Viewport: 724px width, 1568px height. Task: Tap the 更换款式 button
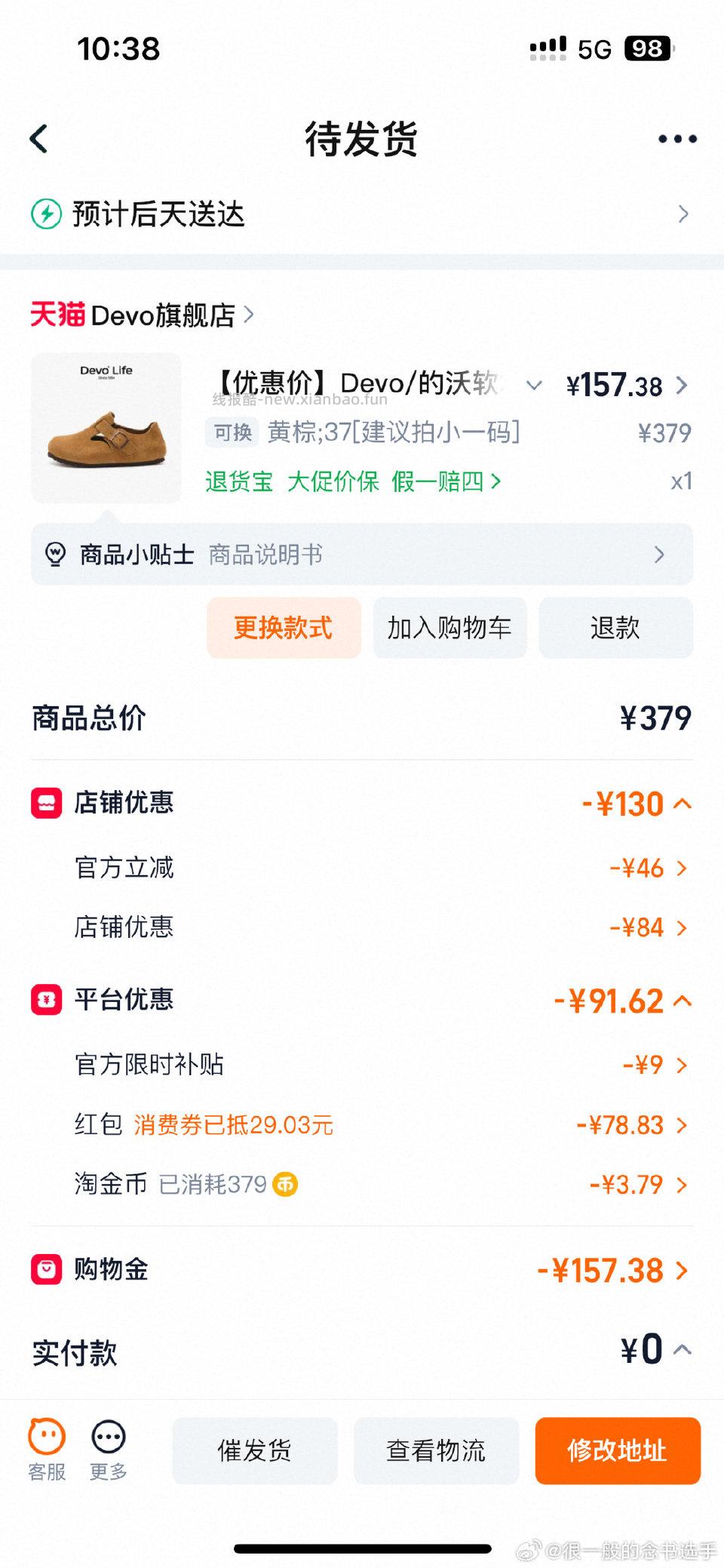pyautogui.click(x=284, y=628)
